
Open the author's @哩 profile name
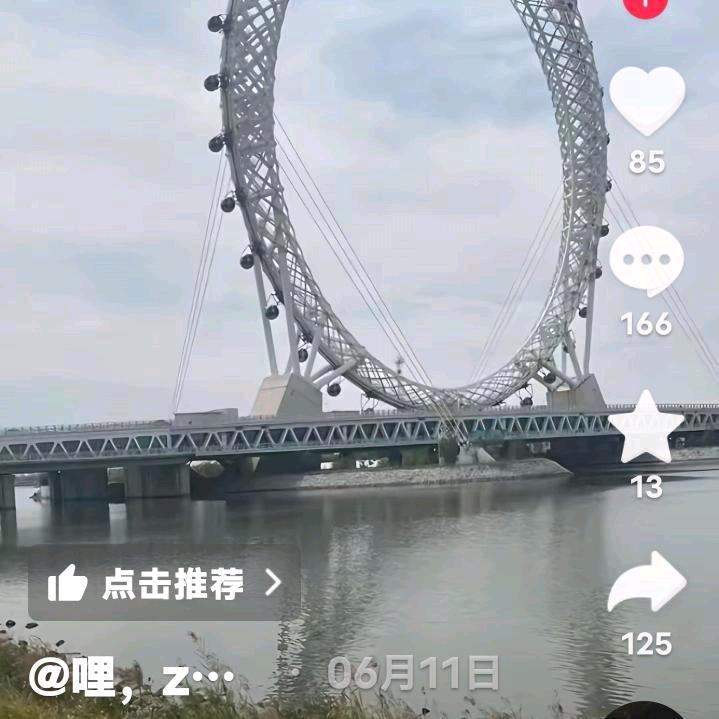[x=130, y=677]
